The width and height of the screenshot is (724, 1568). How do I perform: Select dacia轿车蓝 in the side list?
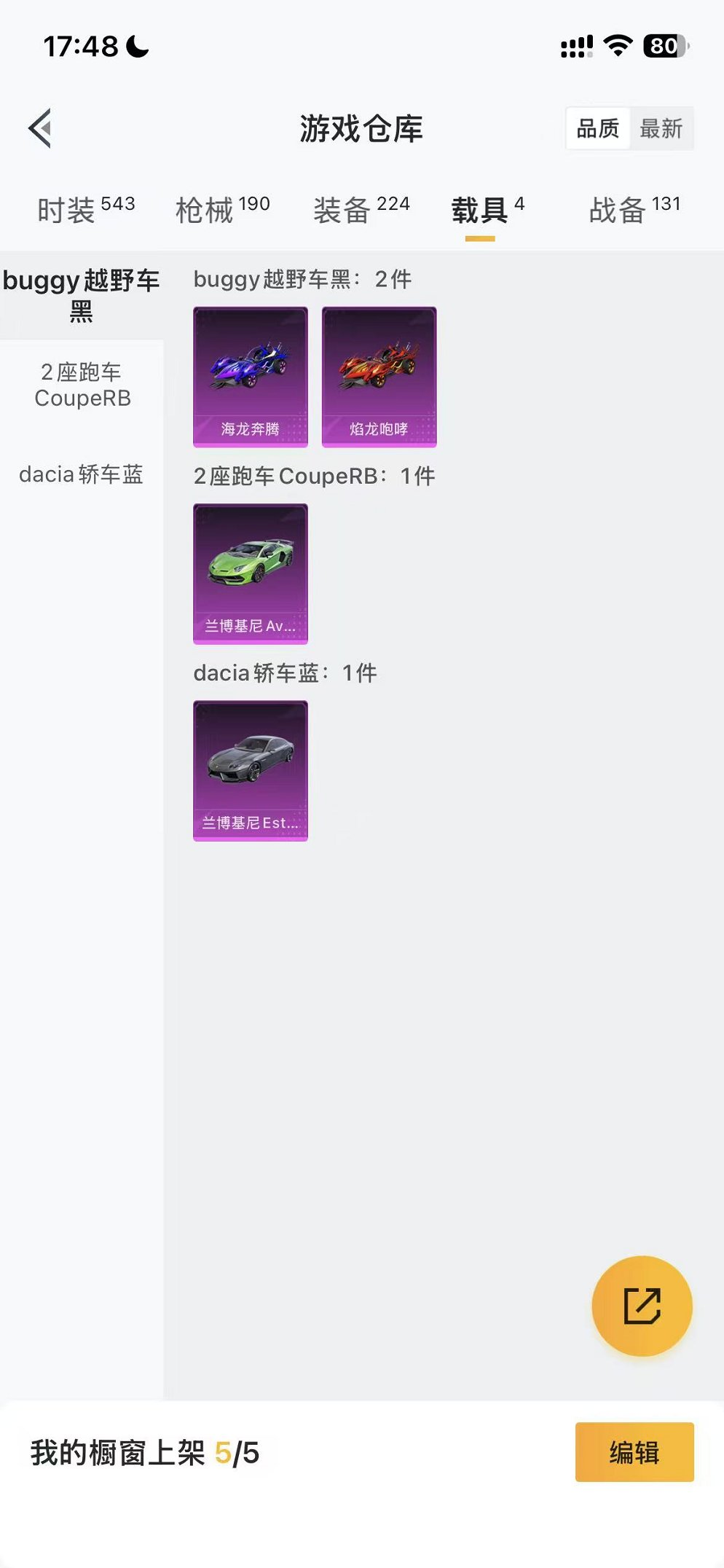[81, 474]
